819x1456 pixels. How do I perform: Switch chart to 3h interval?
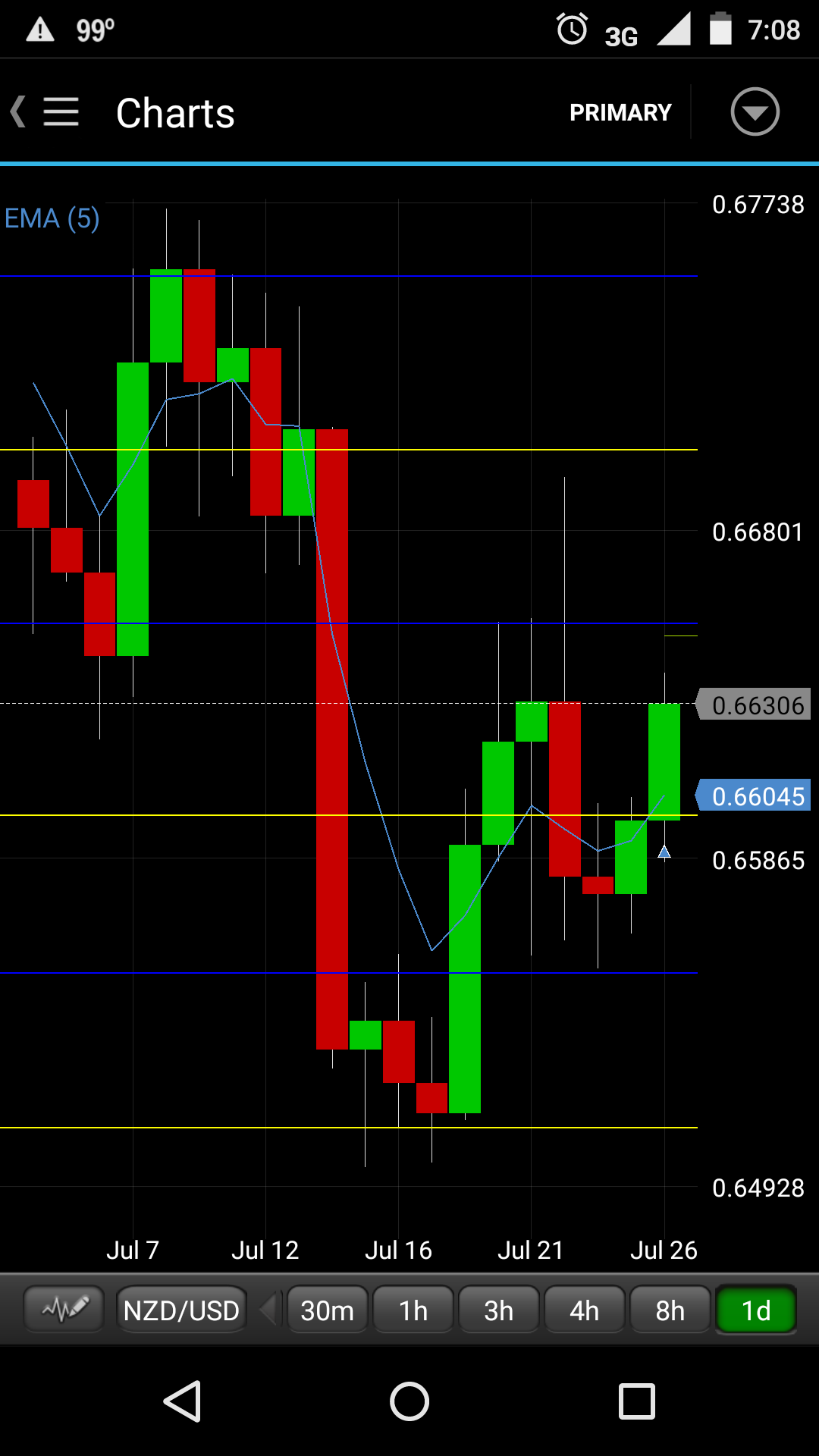(499, 1310)
